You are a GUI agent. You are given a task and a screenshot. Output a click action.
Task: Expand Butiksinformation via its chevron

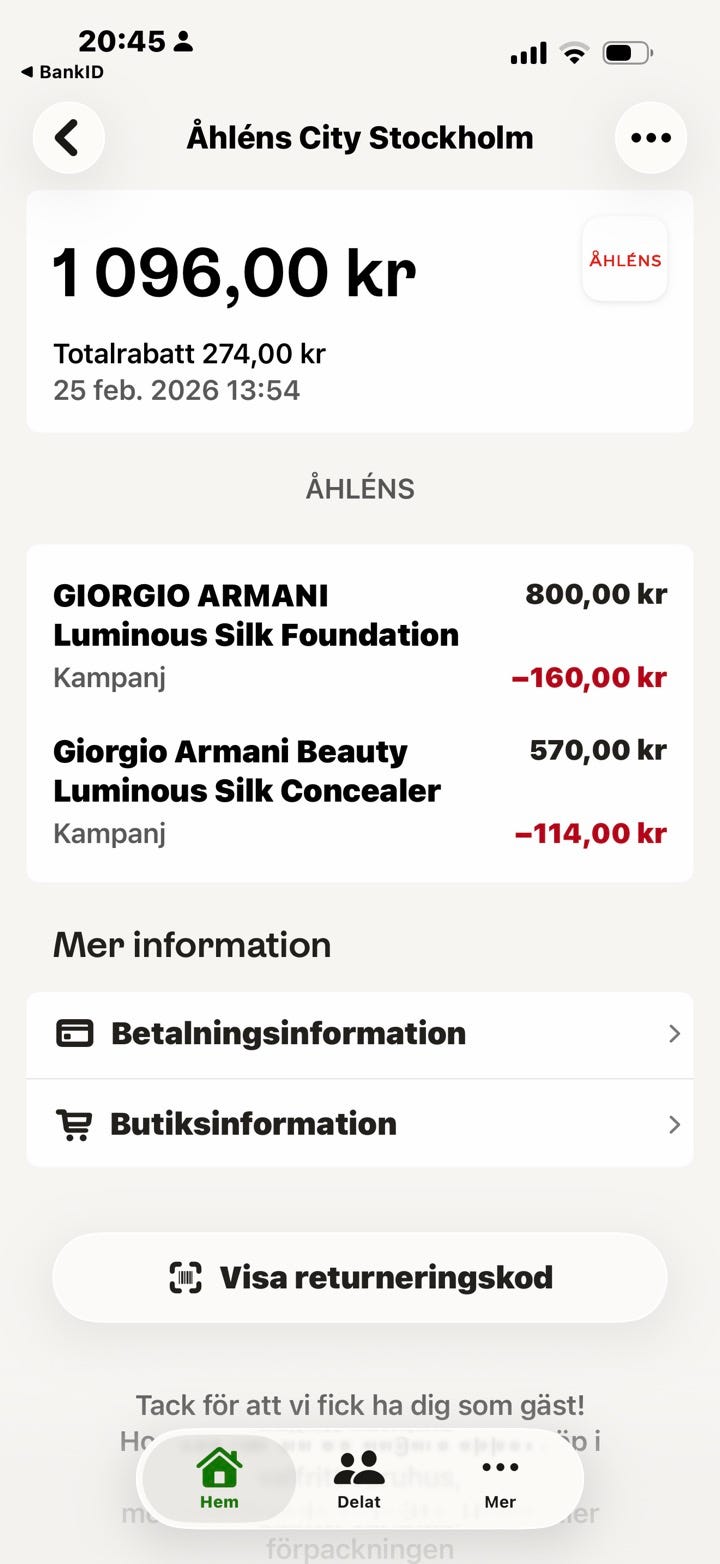pyautogui.click(x=673, y=1124)
